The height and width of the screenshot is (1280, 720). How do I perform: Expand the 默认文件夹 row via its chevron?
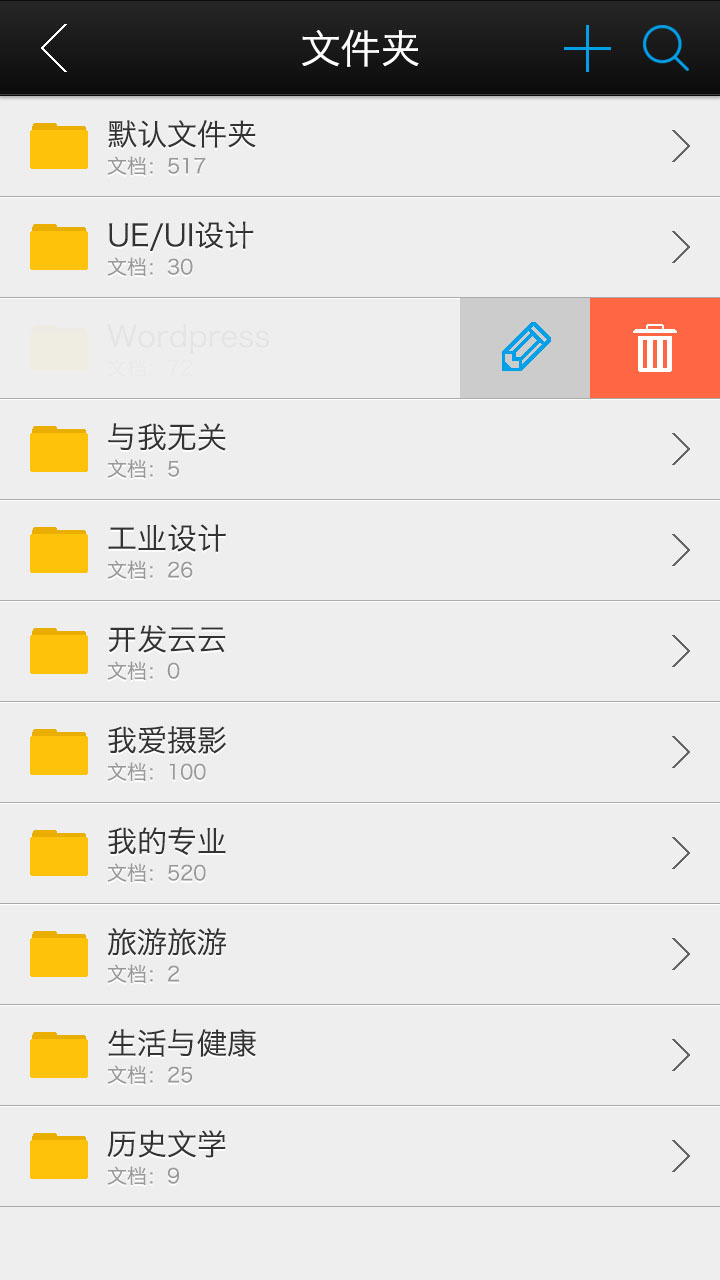[681, 146]
